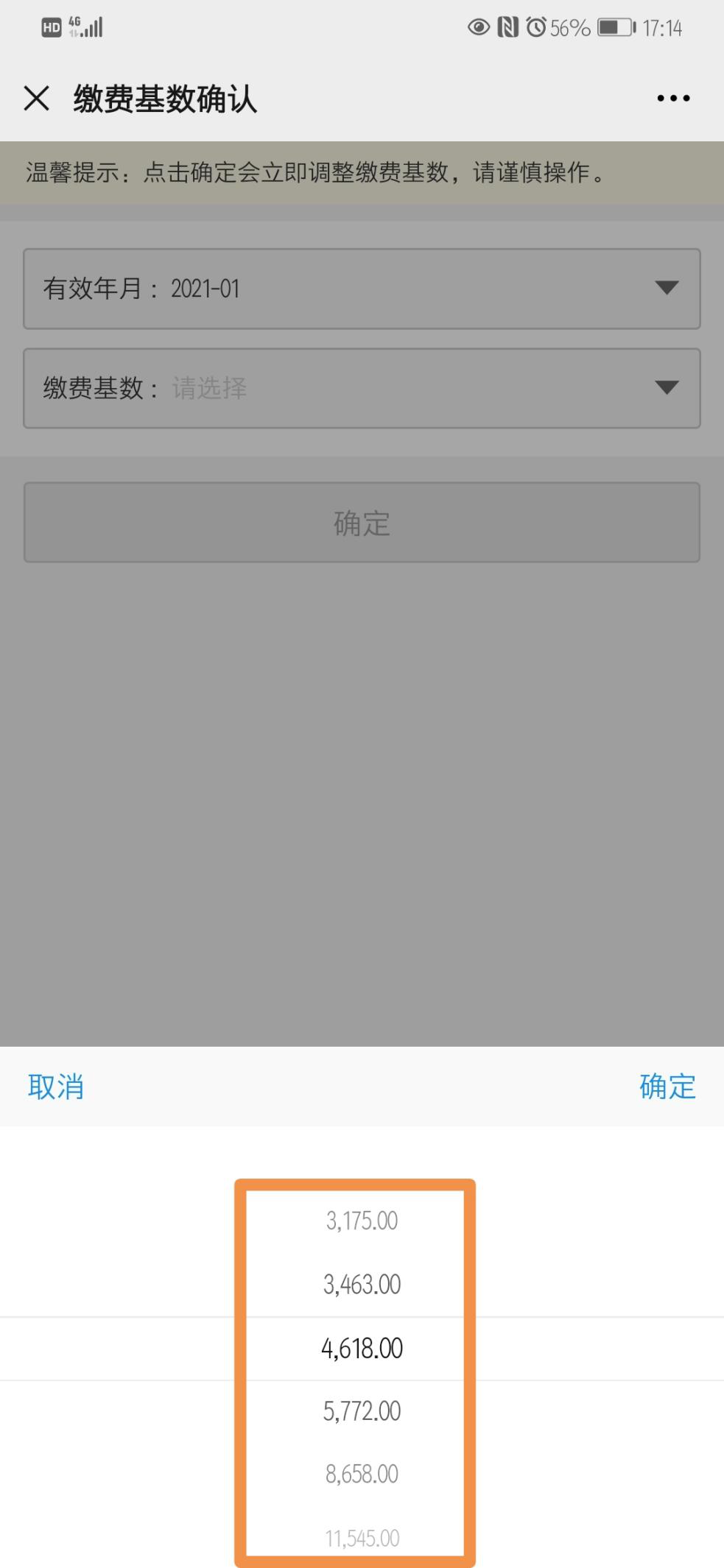Select 3,463.00 in the picker
This screenshot has height=1568, width=724.
click(362, 1285)
